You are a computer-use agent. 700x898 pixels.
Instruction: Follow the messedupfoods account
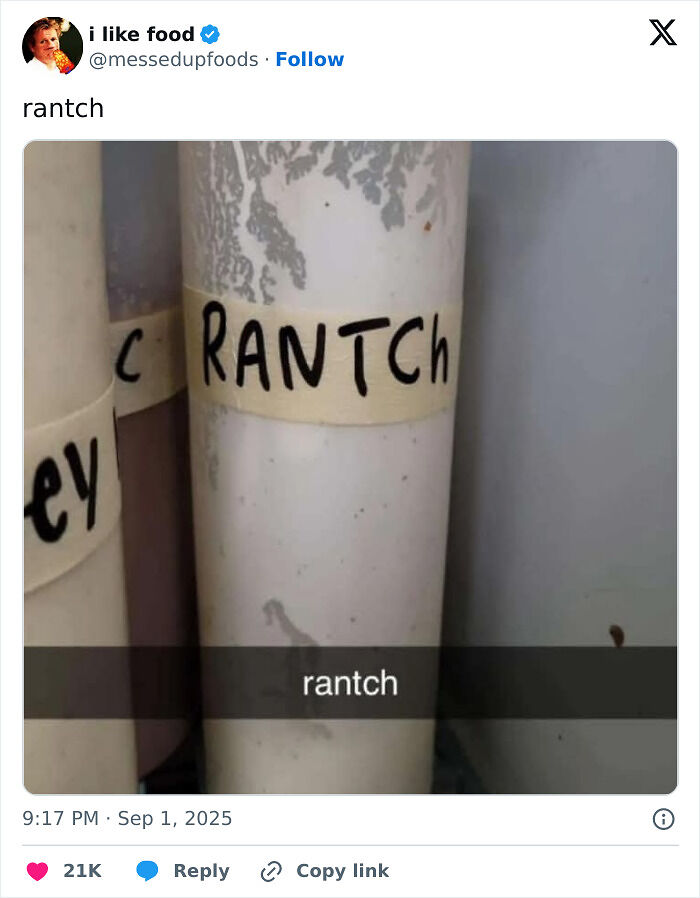tap(309, 60)
